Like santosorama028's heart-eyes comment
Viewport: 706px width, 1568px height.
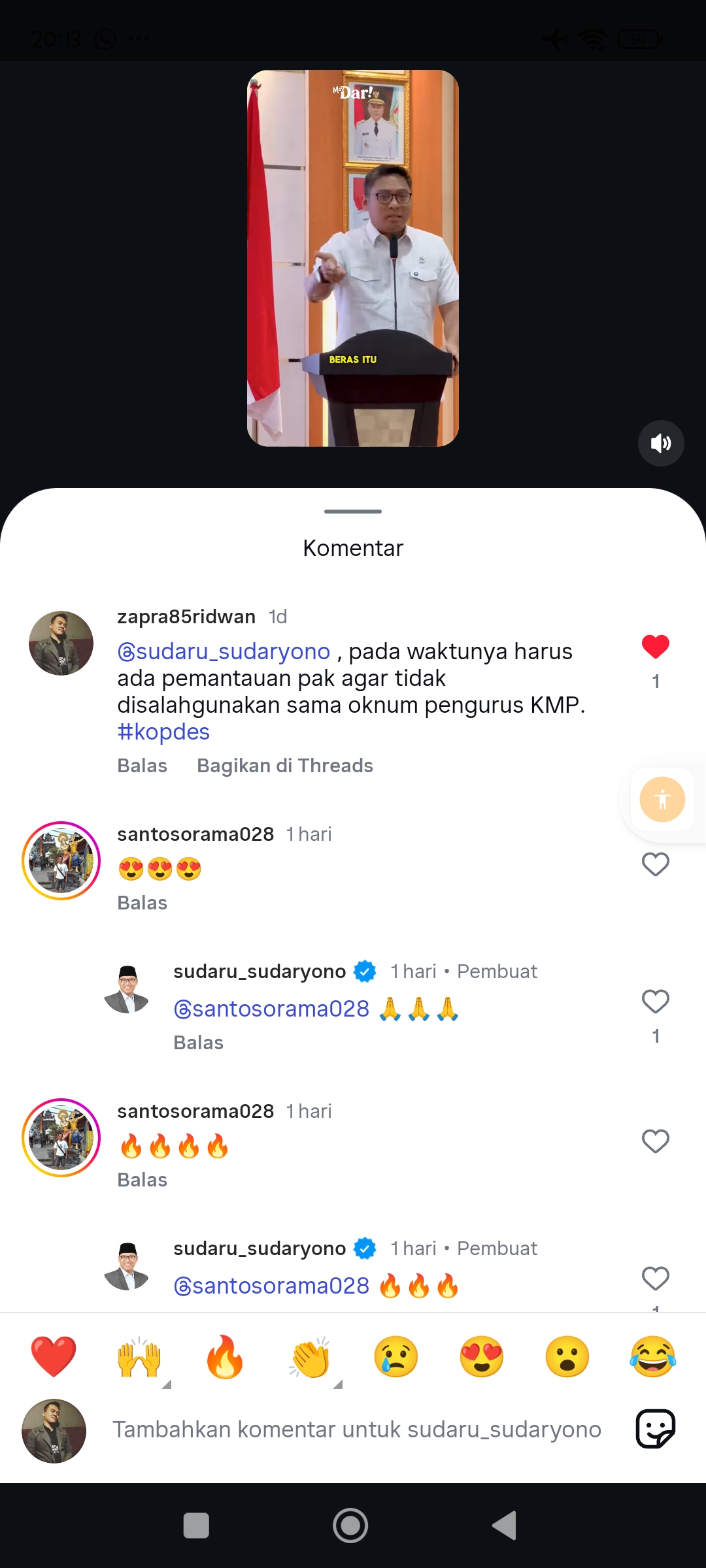656,864
